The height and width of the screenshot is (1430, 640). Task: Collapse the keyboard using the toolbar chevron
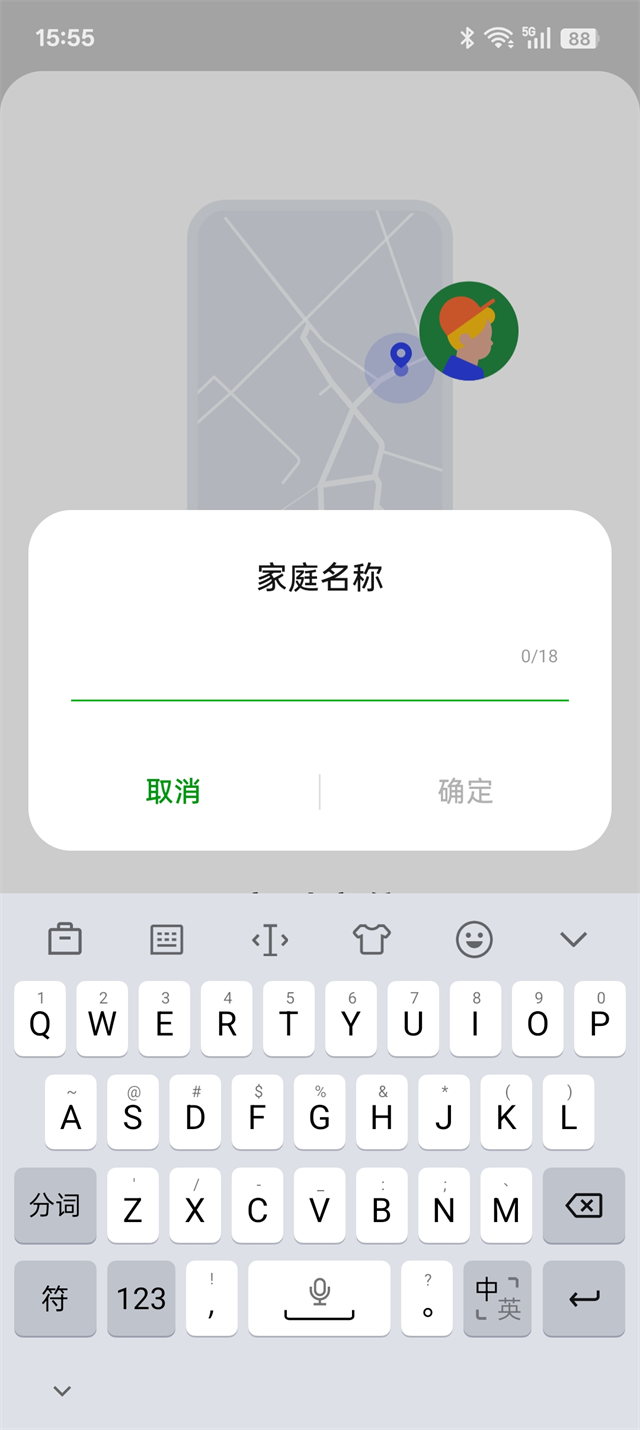573,939
